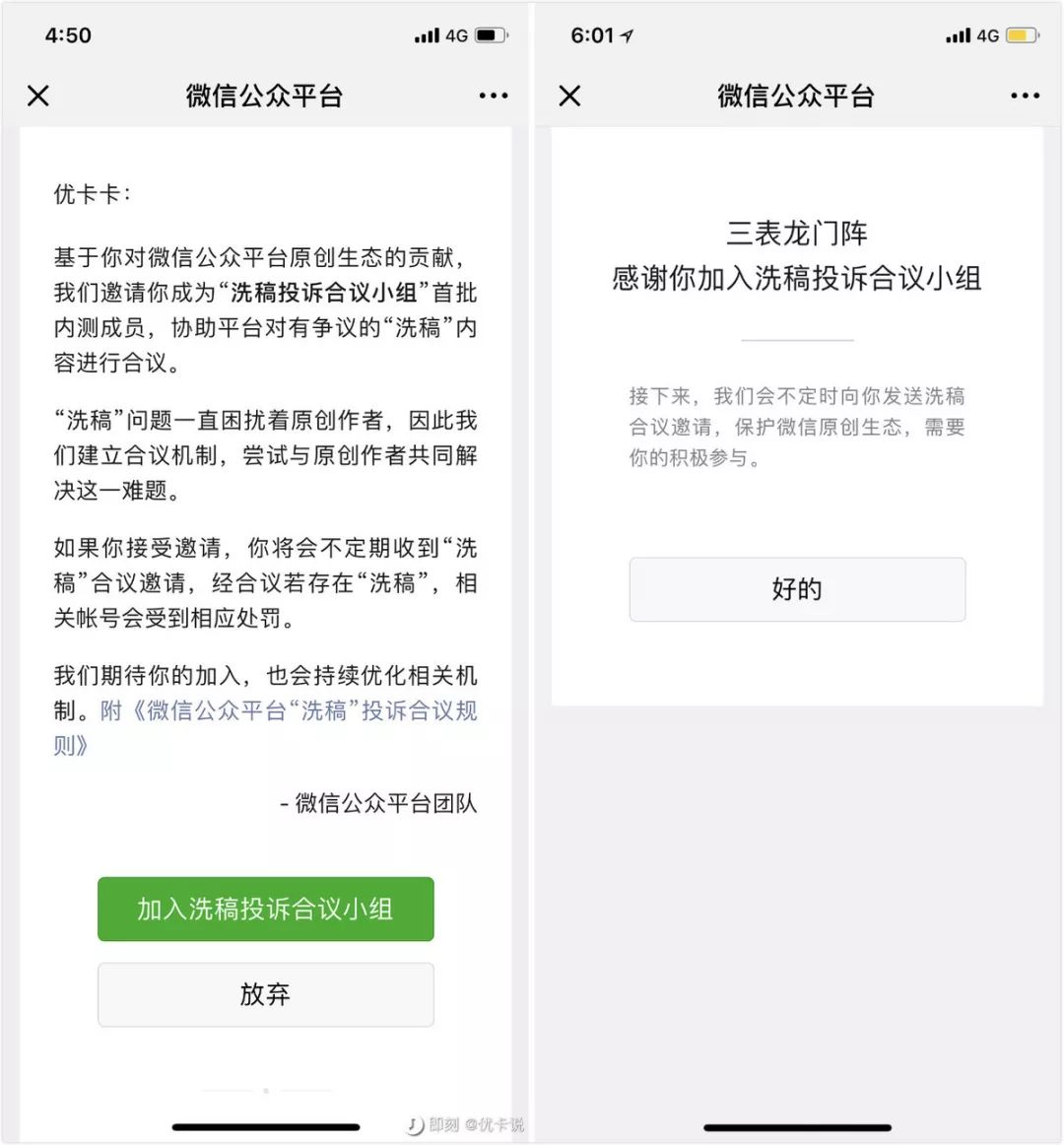Open the three-dot menu above 三表龙门阵 page
1064x1145 pixels.
(x=1026, y=96)
